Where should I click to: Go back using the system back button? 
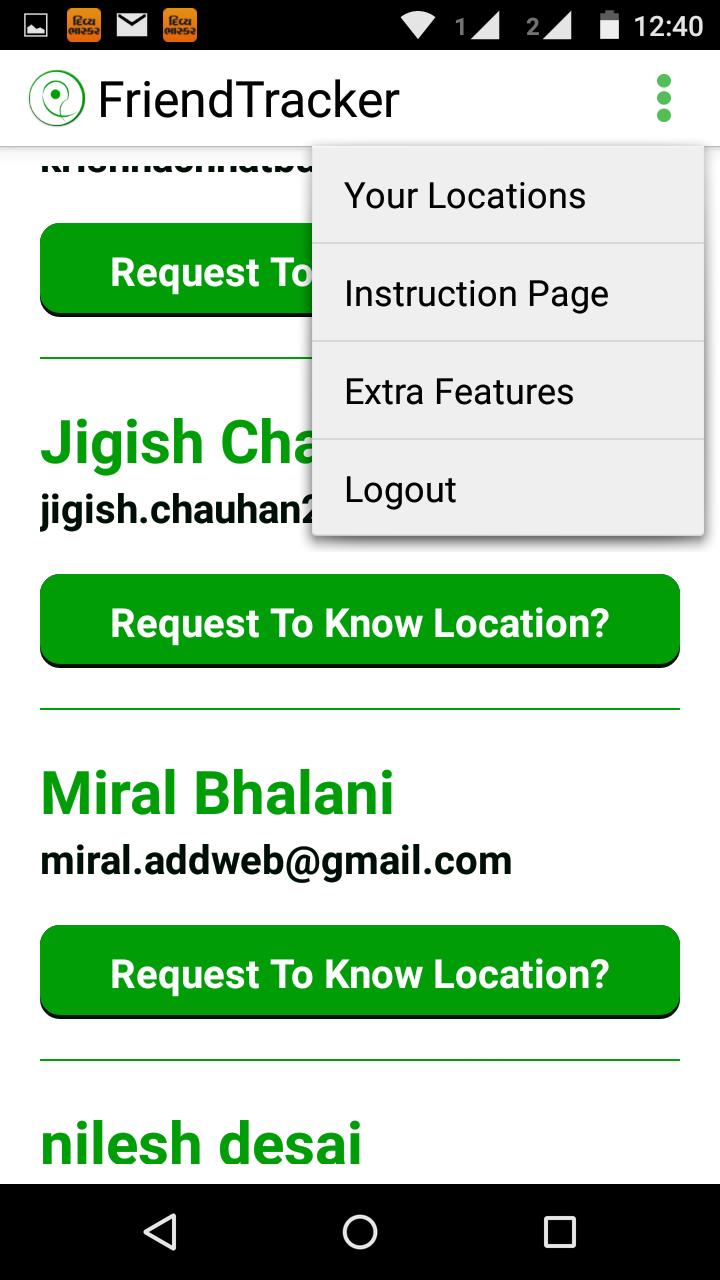(x=160, y=1232)
